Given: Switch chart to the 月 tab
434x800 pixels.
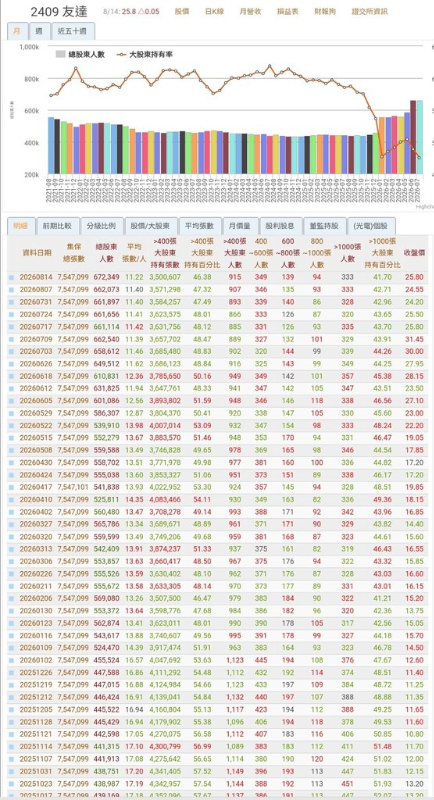Looking at the screenshot, I should [18, 31].
